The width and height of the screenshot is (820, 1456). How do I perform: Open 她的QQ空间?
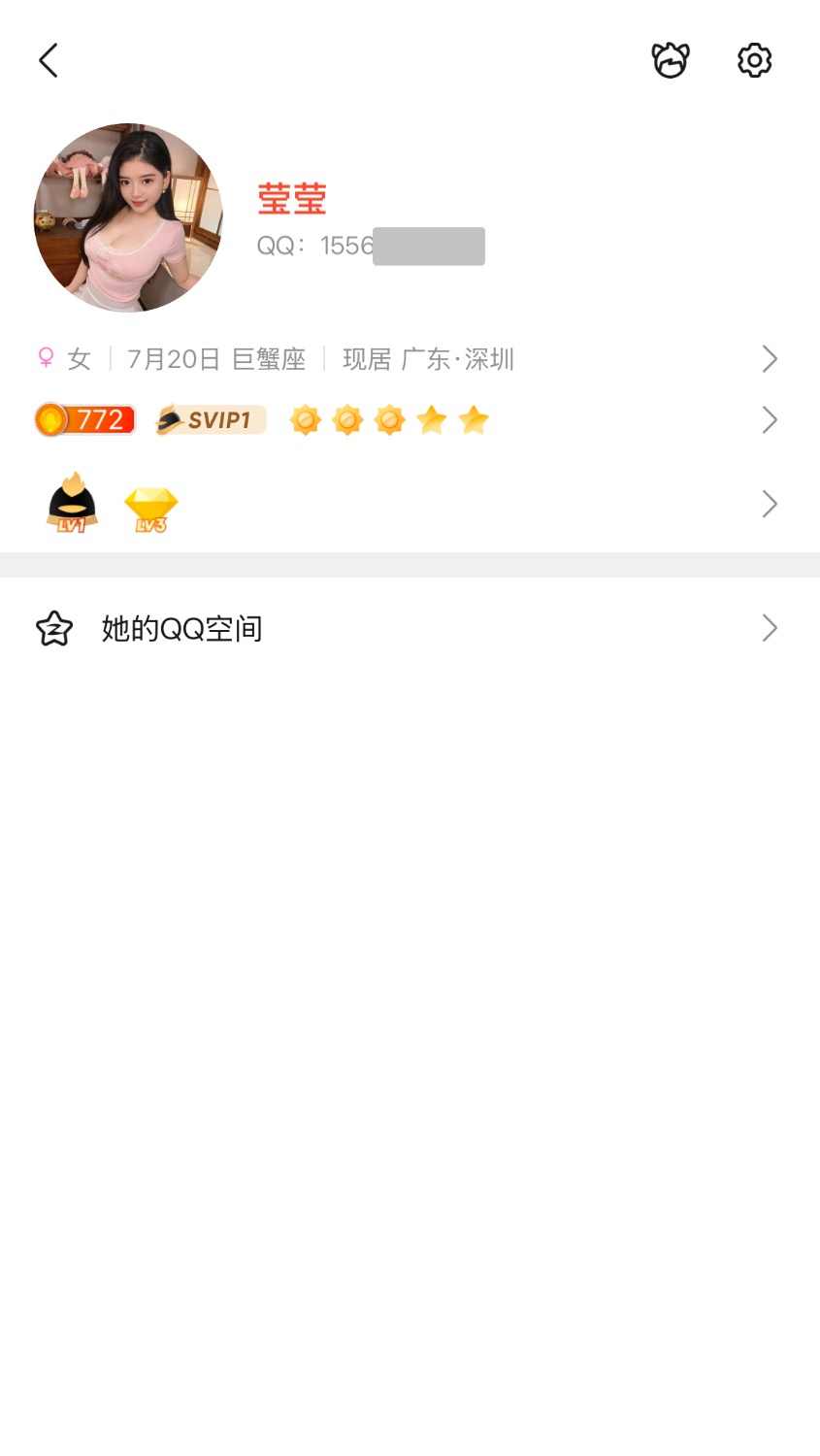[x=408, y=629]
